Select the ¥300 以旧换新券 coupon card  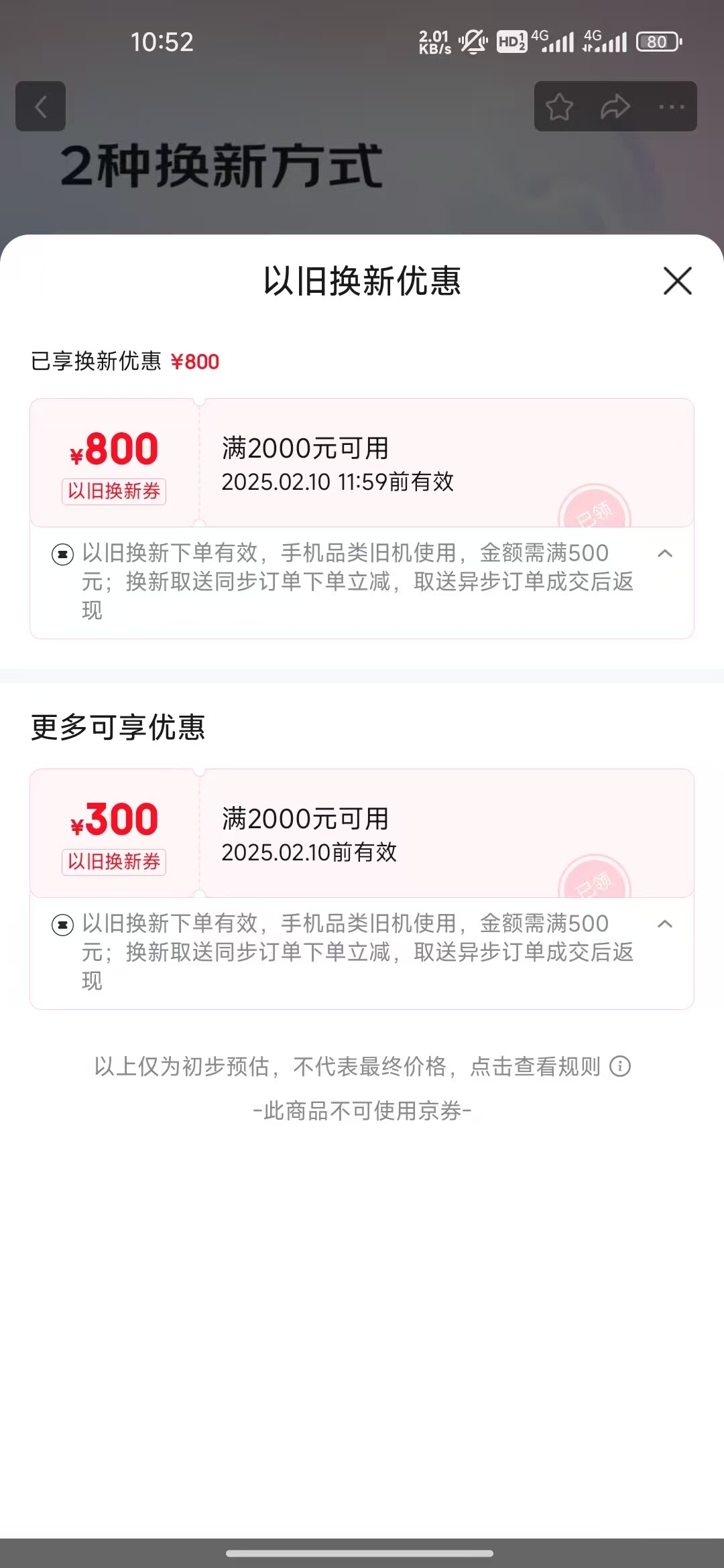point(362,834)
